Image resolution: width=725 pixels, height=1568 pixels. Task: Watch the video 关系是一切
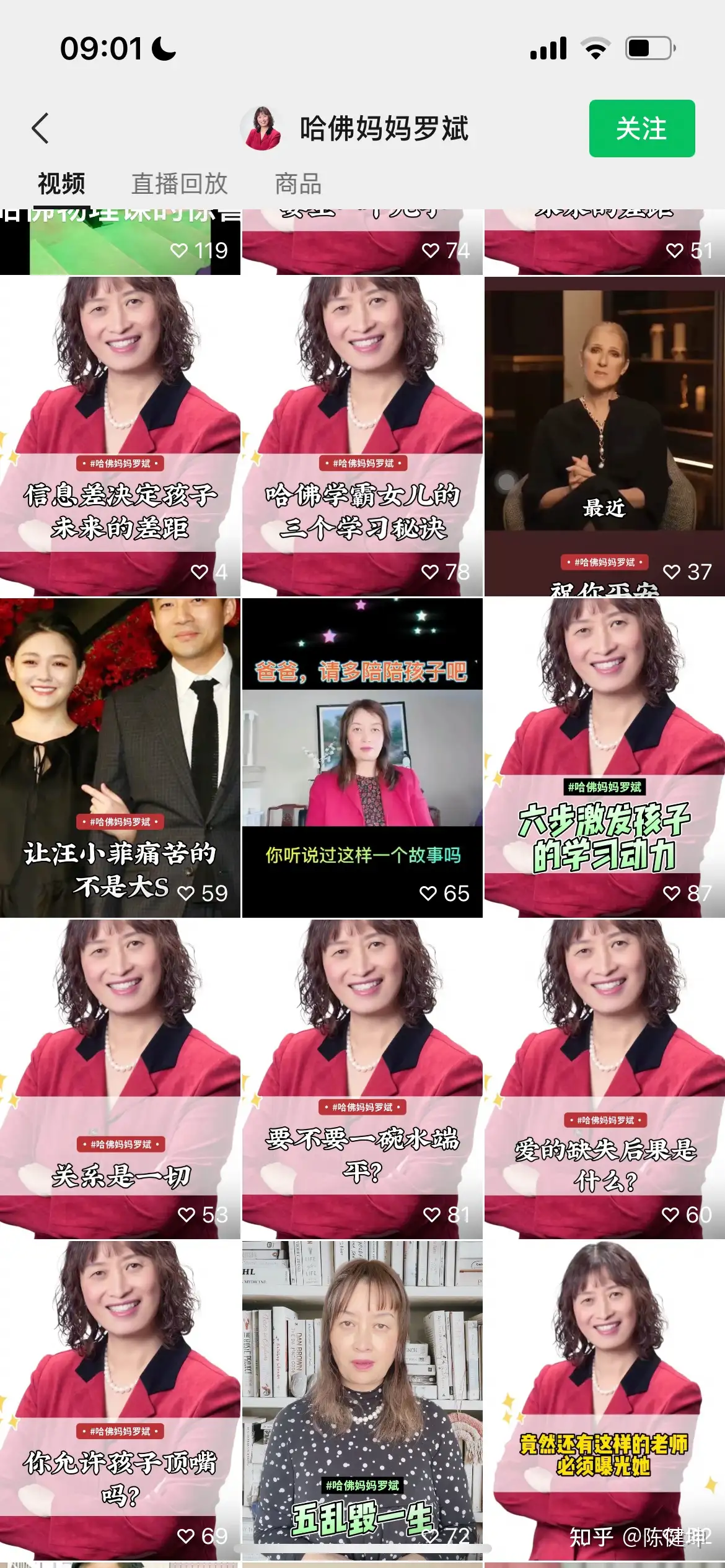[x=120, y=1079]
